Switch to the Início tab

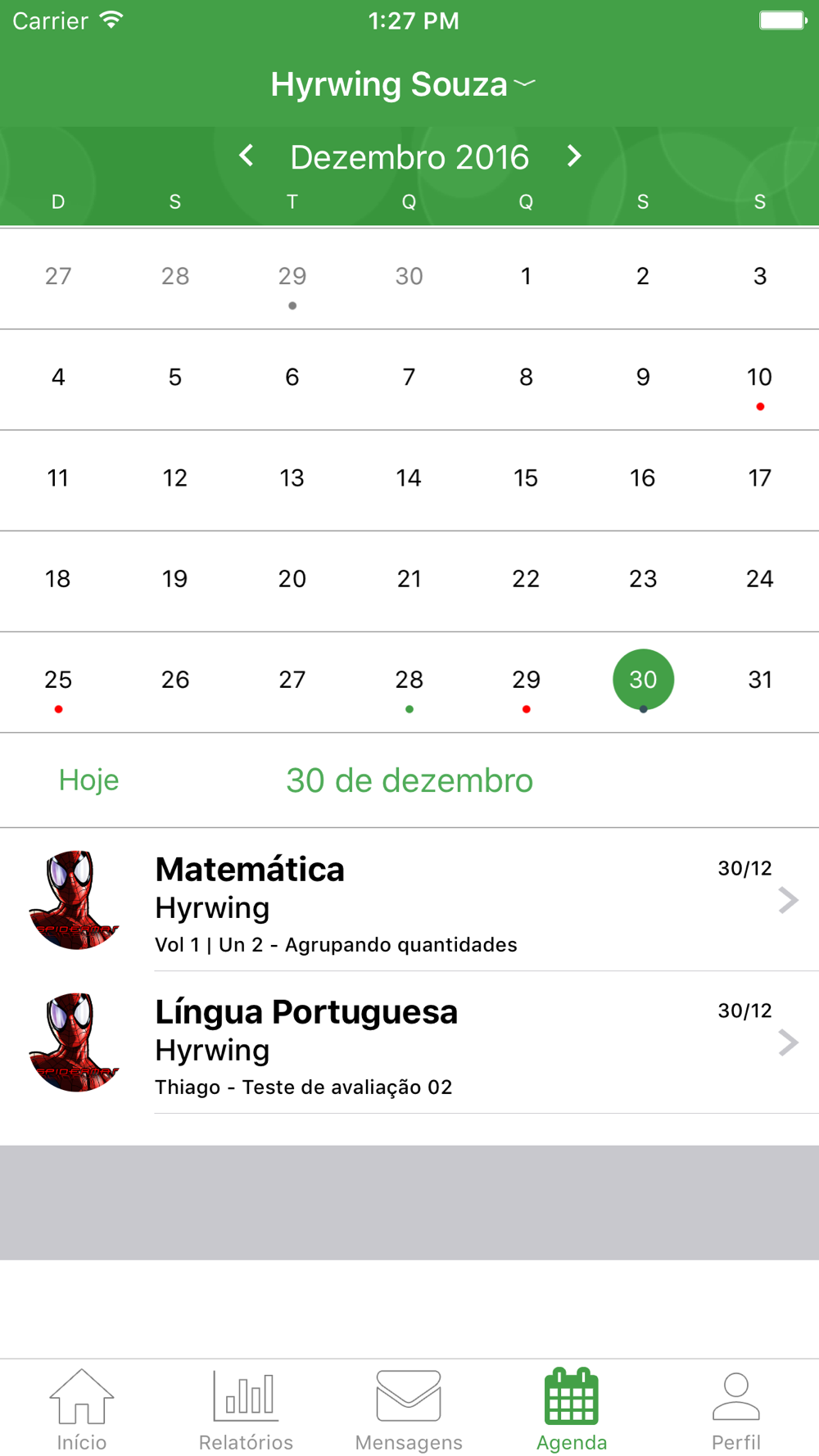point(81,1409)
